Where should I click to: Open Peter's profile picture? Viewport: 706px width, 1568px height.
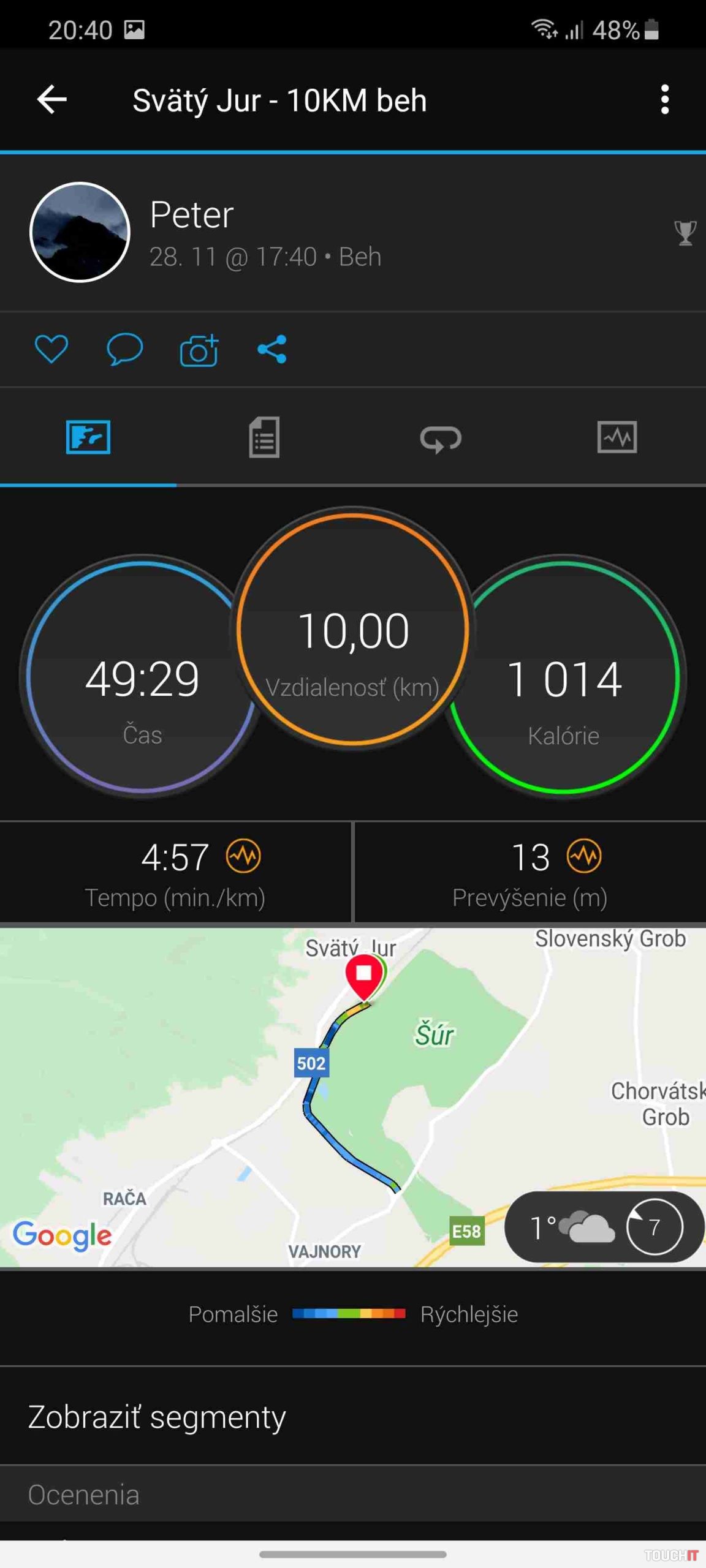click(x=80, y=232)
